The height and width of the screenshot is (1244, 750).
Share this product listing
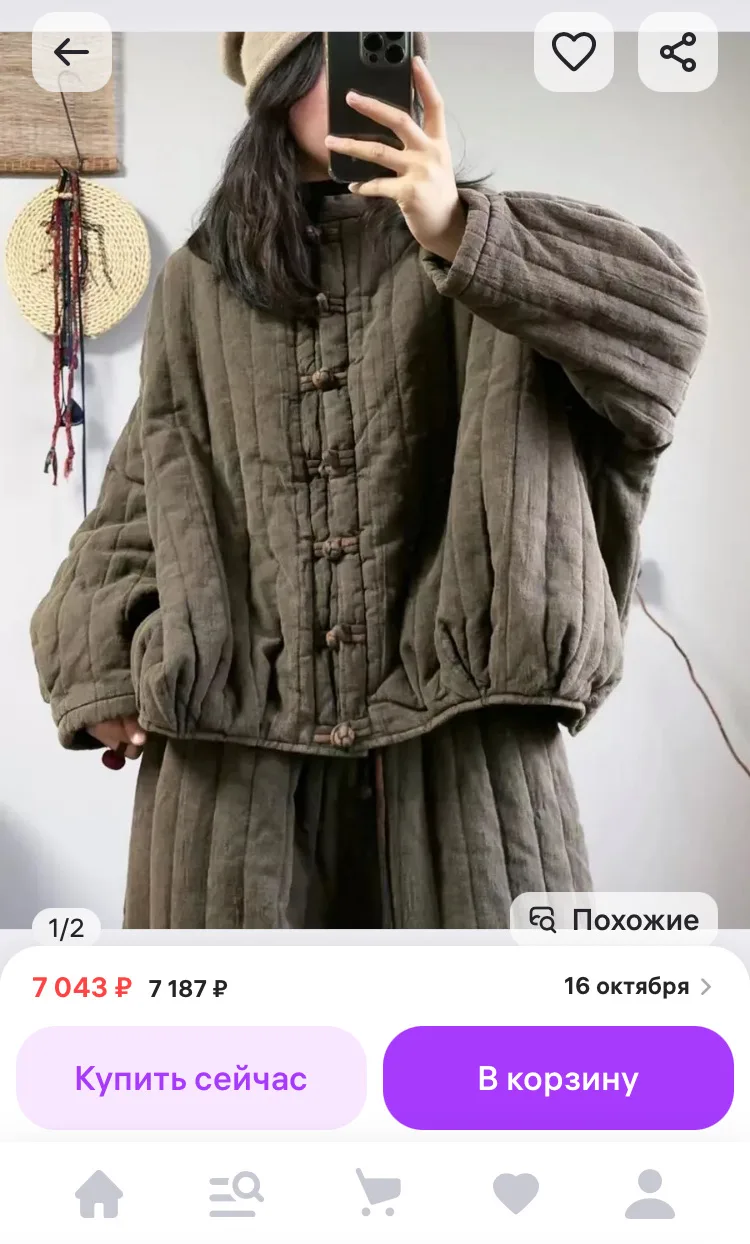(x=678, y=52)
